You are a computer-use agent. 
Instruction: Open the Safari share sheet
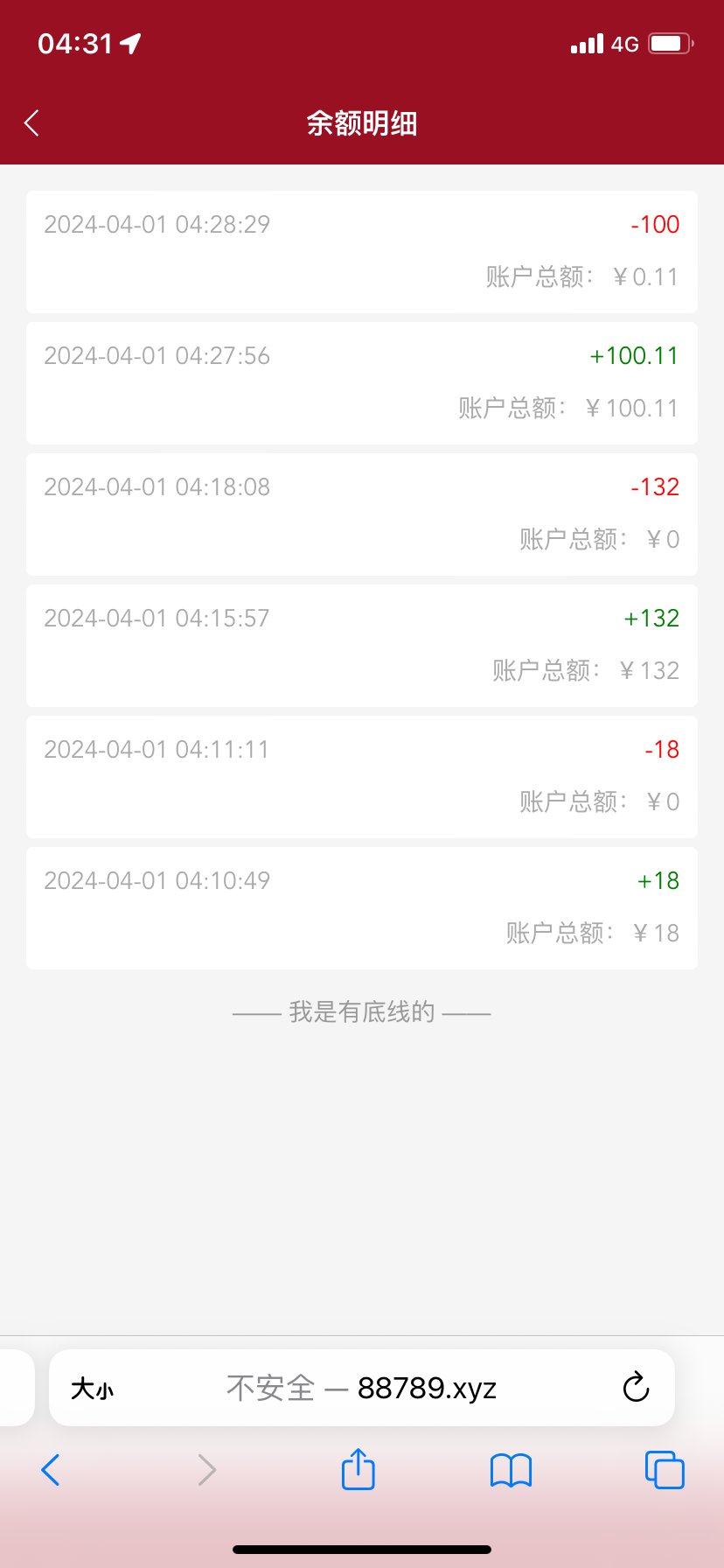coord(358,1469)
